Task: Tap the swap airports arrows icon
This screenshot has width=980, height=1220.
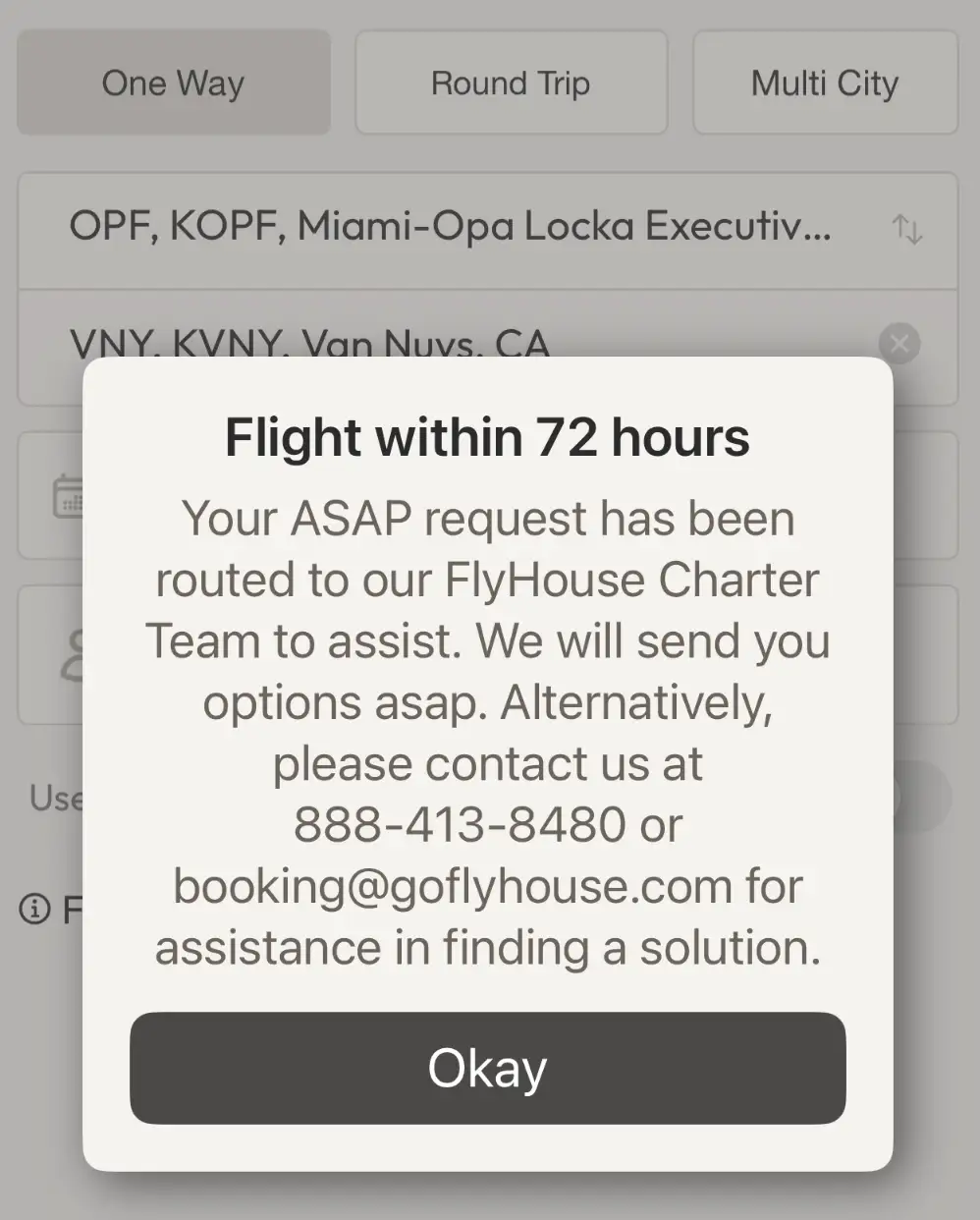Action: [907, 229]
